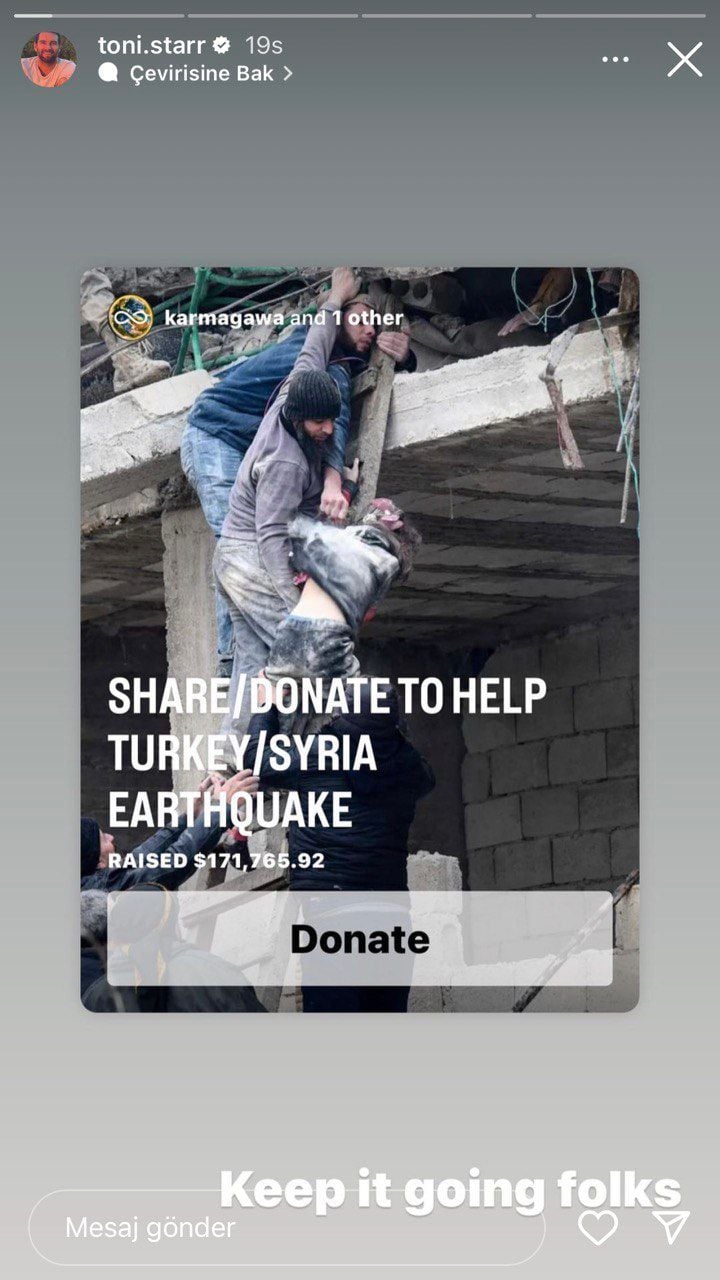
Task: Like this story with the heart icon
Action: point(598,1227)
